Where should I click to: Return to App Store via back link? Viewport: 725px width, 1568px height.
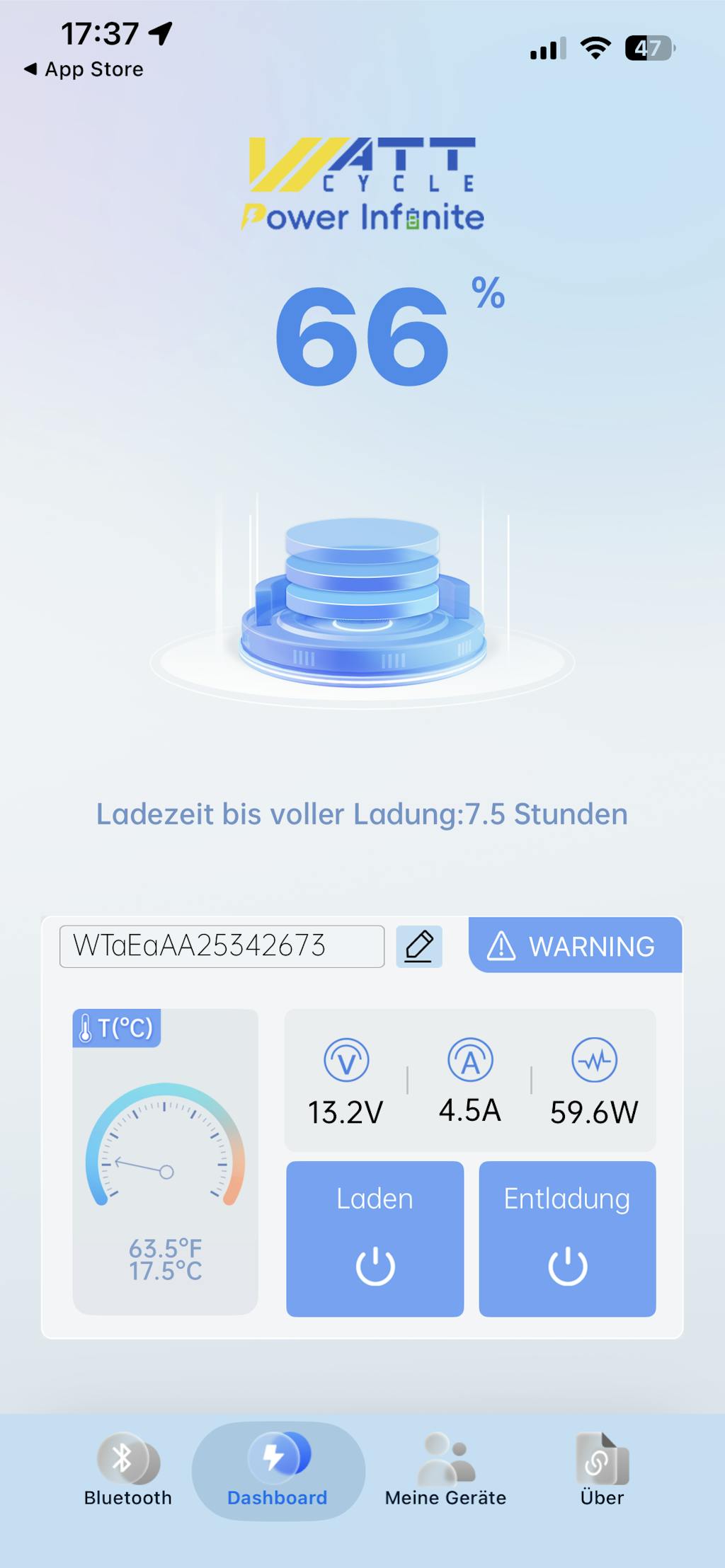pos(84,69)
